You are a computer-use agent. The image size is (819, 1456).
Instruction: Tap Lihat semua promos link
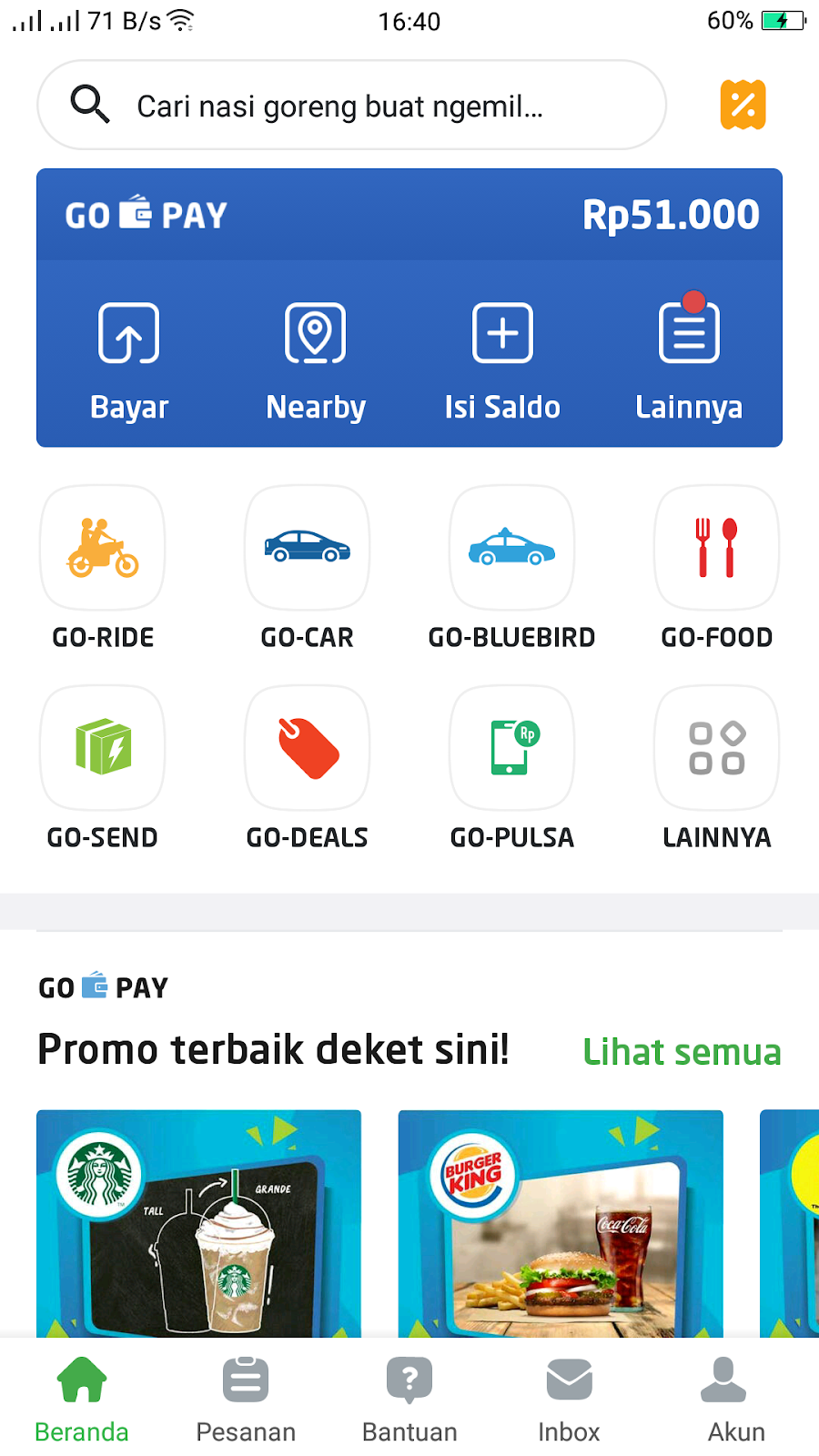tap(682, 1052)
